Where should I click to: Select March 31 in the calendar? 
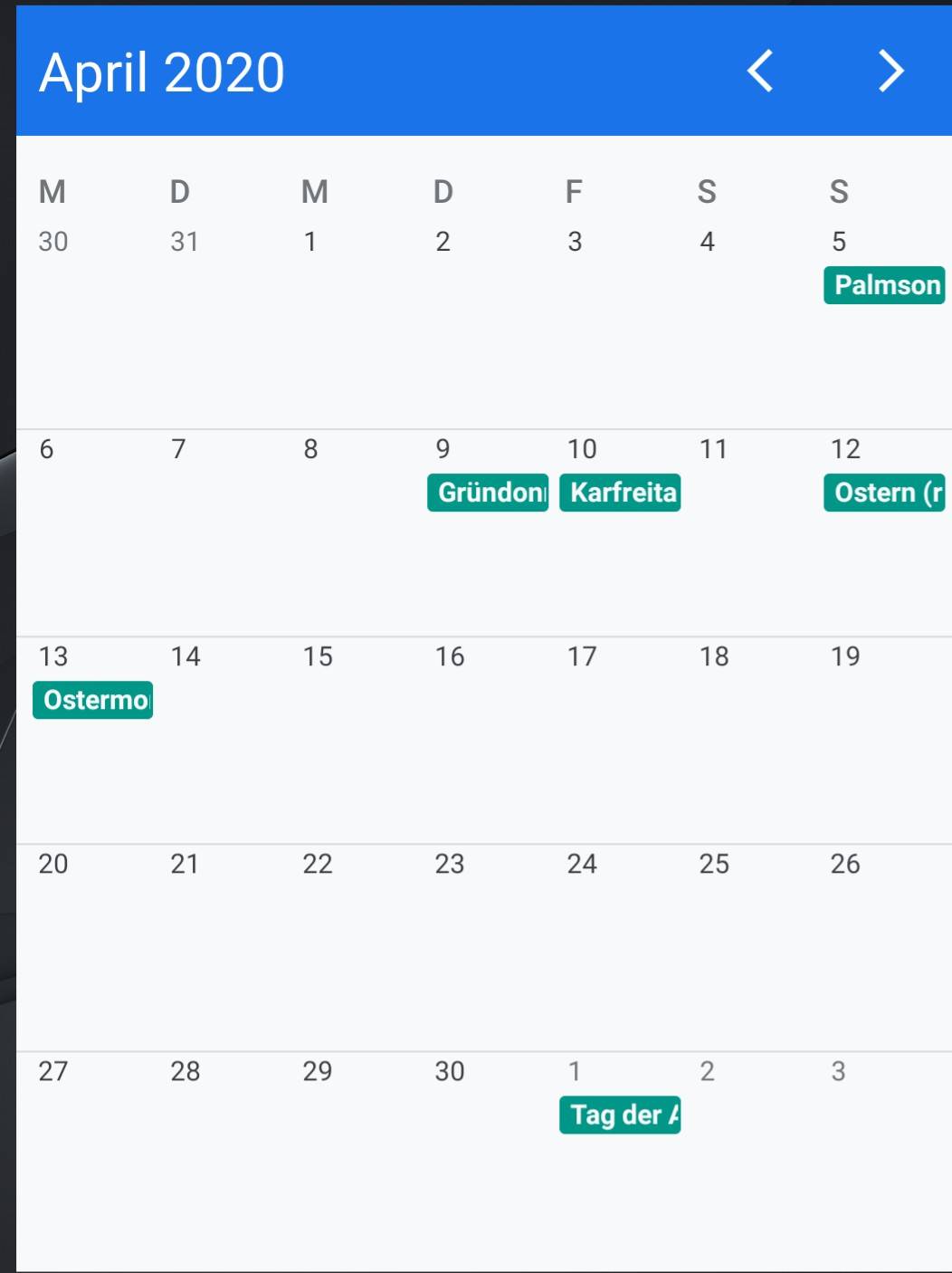click(185, 242)
